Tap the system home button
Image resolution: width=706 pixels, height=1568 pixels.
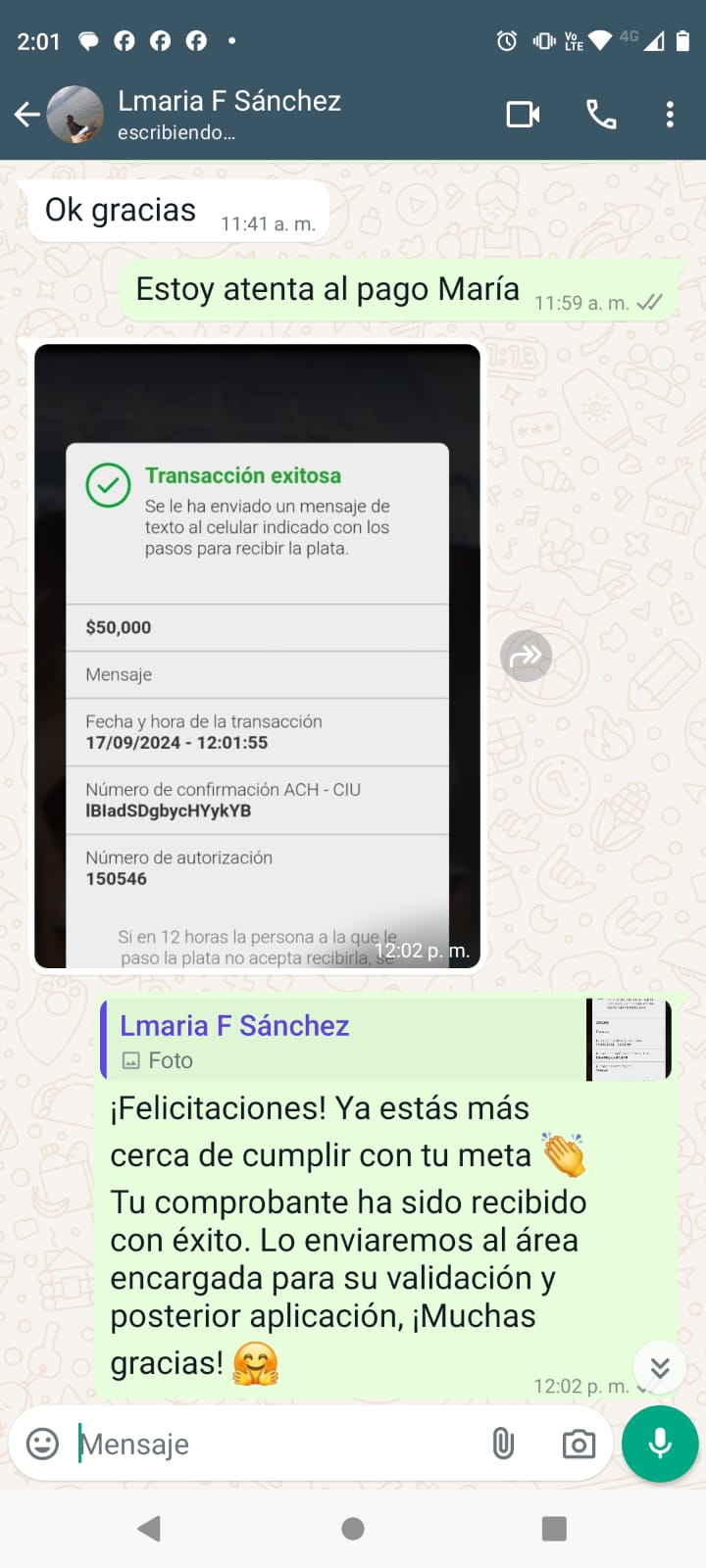pyautogui.click(x=353, y=1529)
